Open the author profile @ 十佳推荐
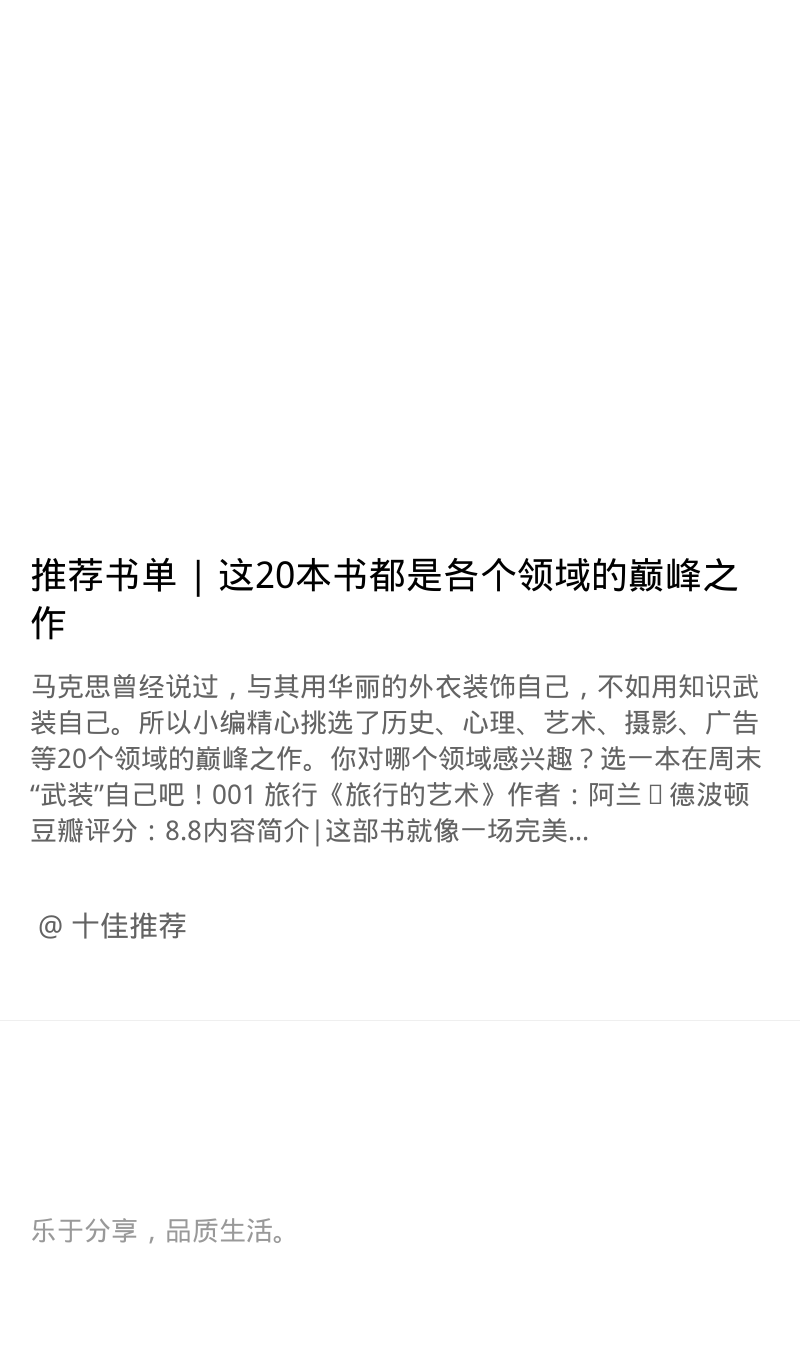This screenshot has height=1360, width=800. 112,926
